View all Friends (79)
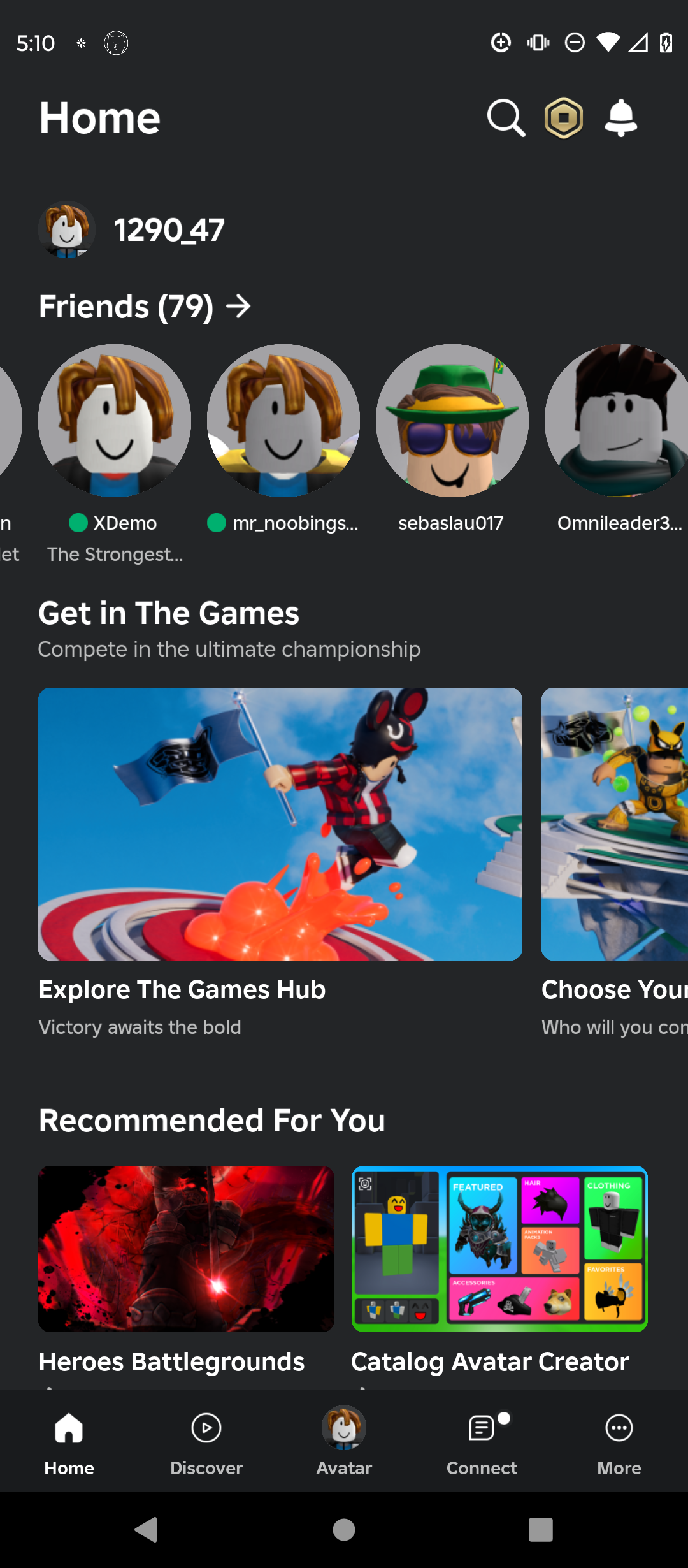The image size is (688, 1568). (x=145, y=307)
